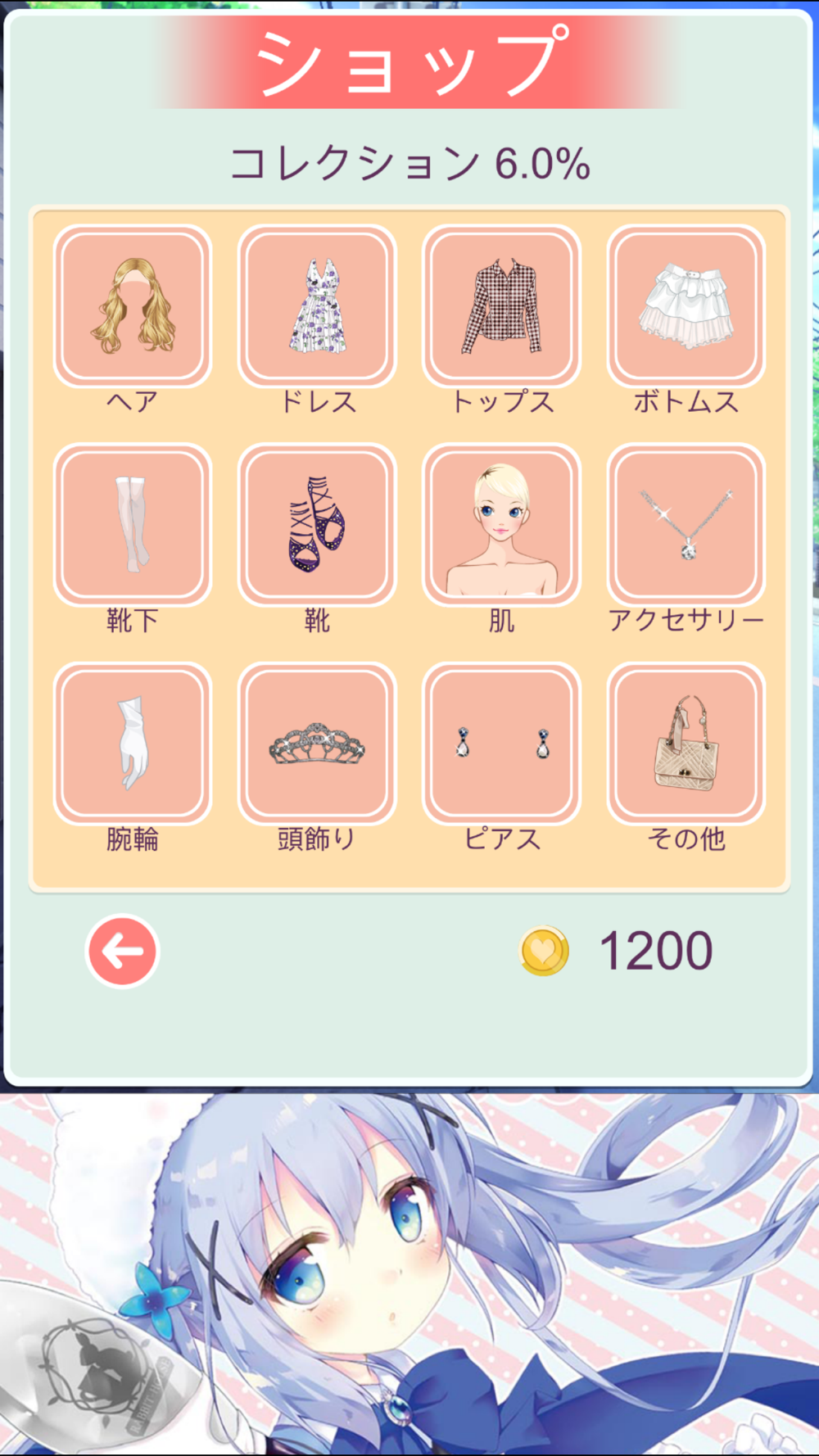Open the その他 others category
The width and height of the screenshot is (819, 1456).
point(686,743)
